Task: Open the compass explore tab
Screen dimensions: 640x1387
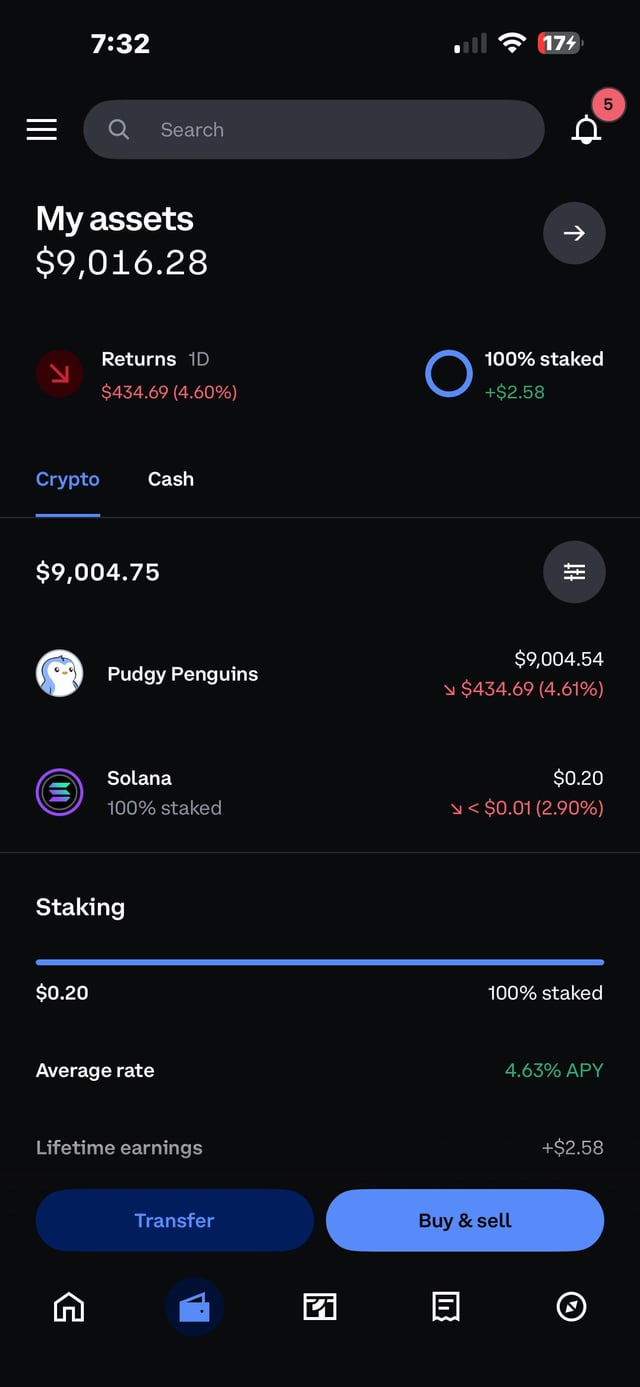Action: click(571, 1306)
